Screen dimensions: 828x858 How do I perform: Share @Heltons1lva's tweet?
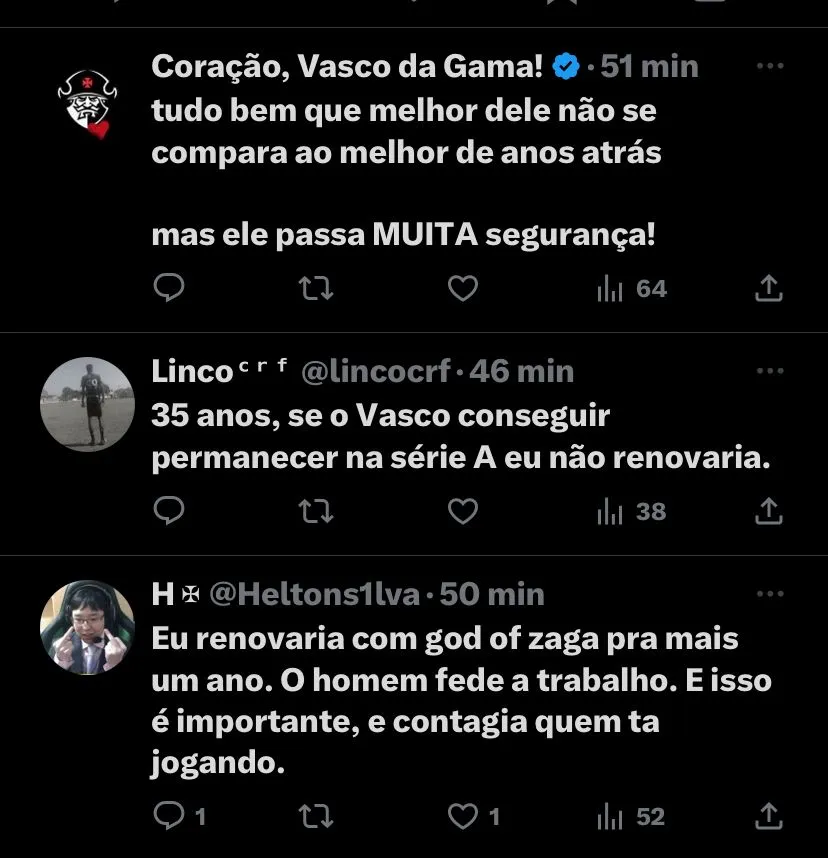tap(767, 817)
